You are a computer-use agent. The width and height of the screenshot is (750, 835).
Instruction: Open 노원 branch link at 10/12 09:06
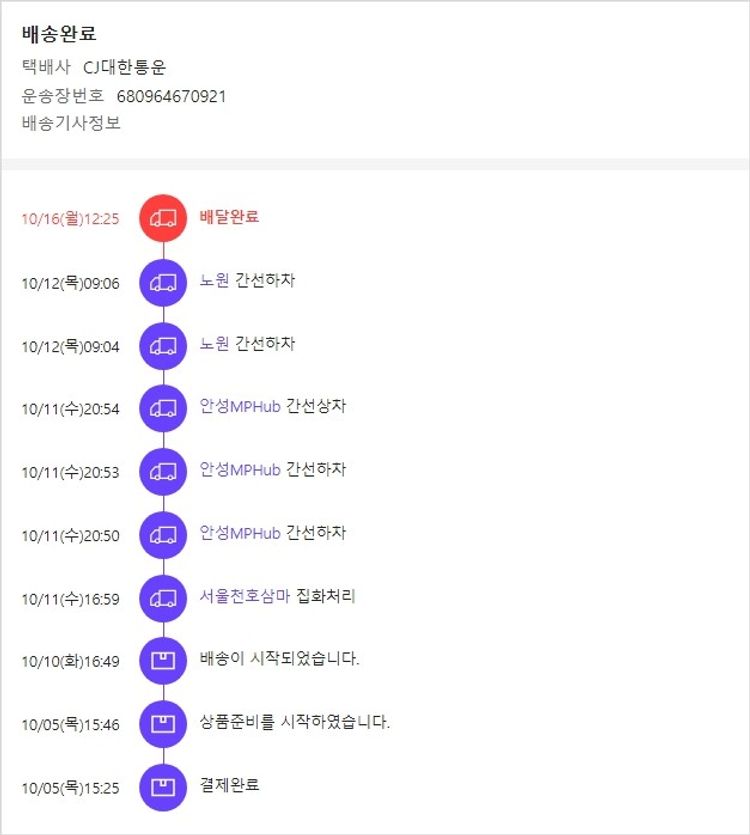pos(214,281)
